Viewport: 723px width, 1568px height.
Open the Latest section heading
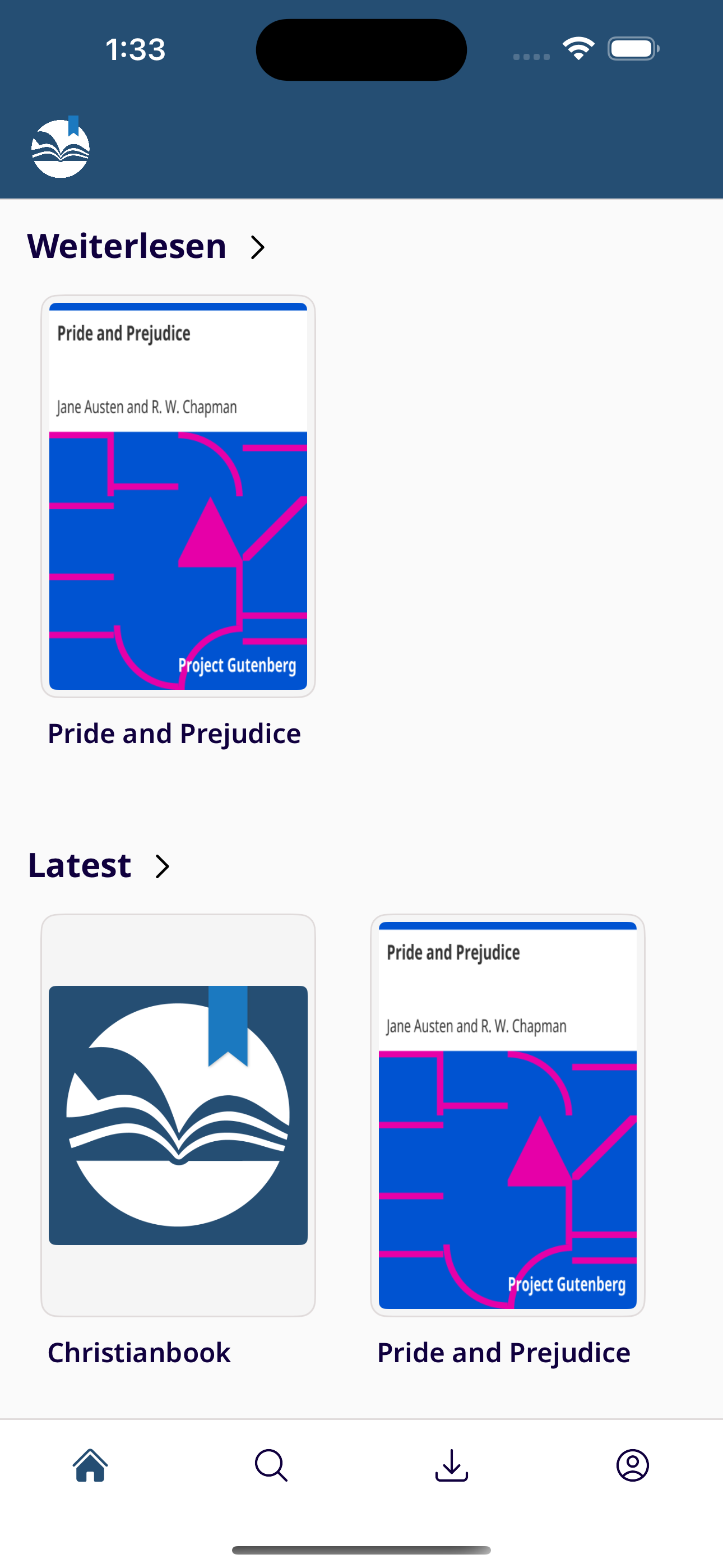point(79,865)
